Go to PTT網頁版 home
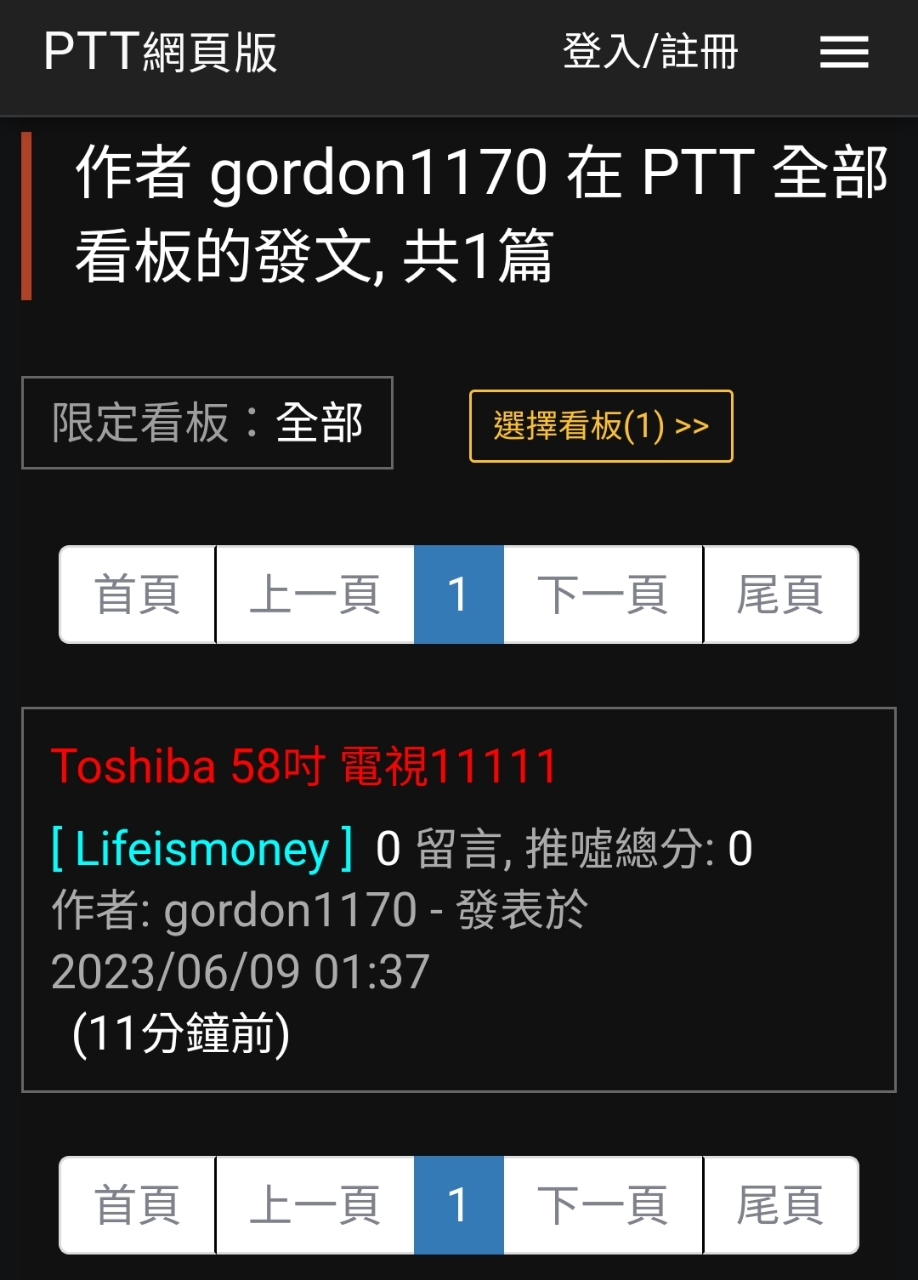 (x=160, y=52)
